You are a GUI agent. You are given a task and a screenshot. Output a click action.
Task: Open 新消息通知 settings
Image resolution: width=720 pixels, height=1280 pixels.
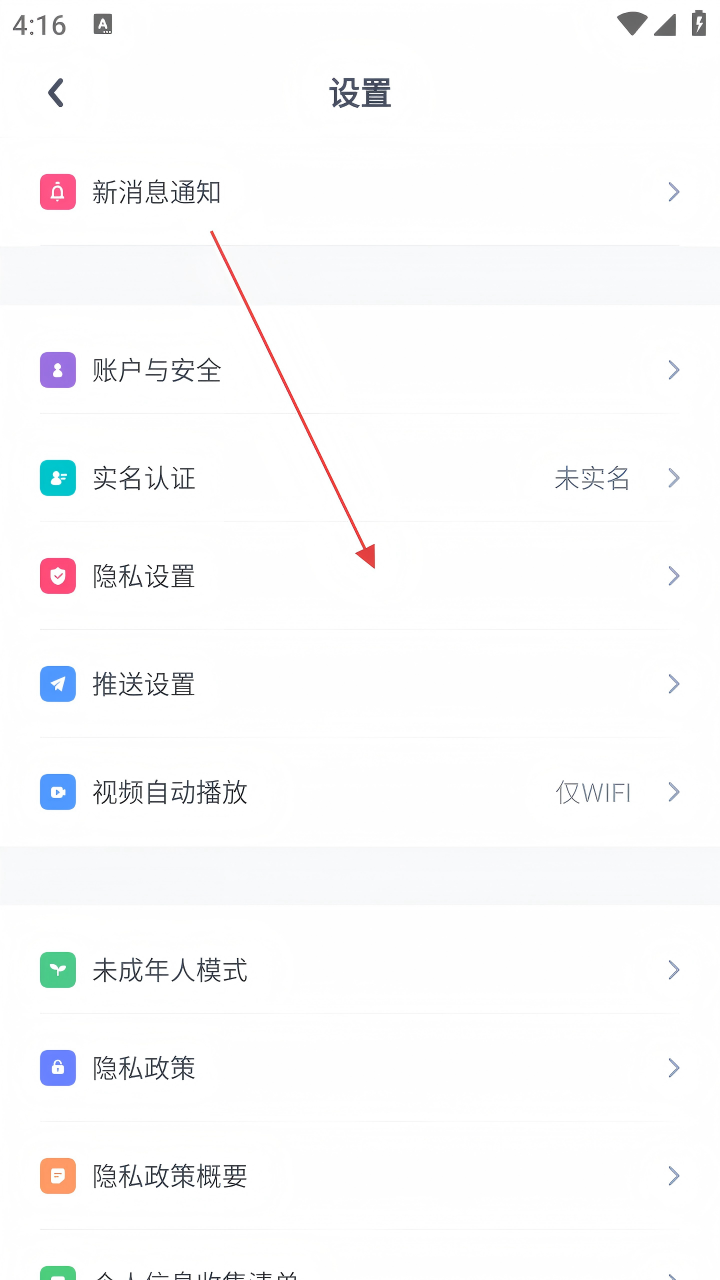(x=156, y=192)
